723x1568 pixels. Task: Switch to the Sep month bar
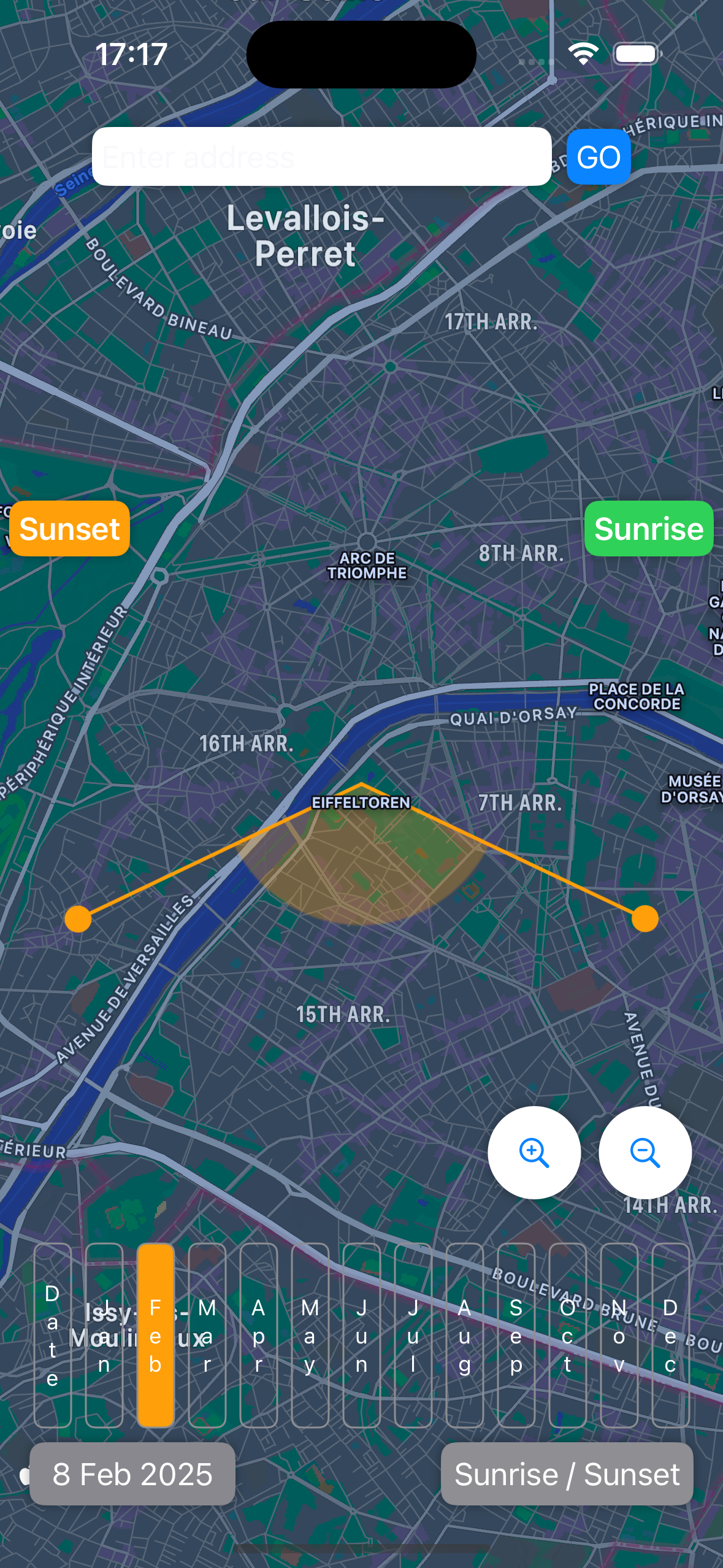click(516, 1335)
